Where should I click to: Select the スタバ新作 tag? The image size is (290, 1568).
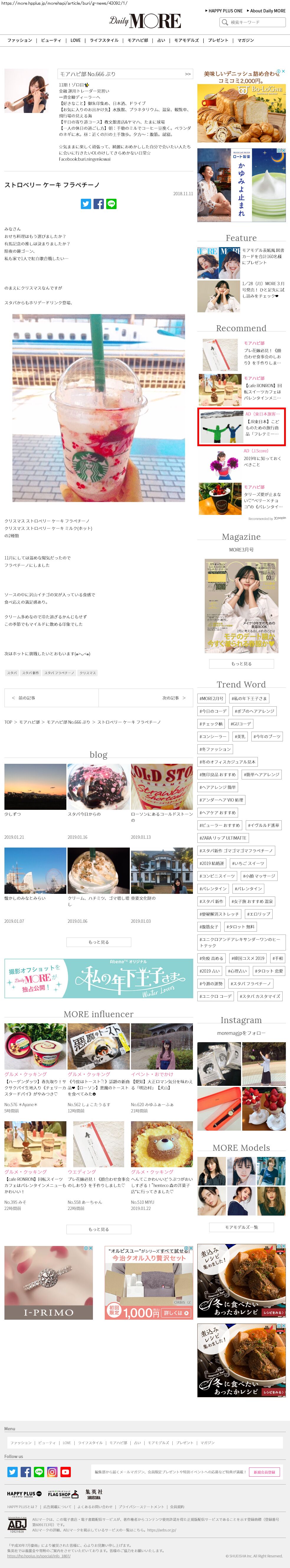pos(30,673)
